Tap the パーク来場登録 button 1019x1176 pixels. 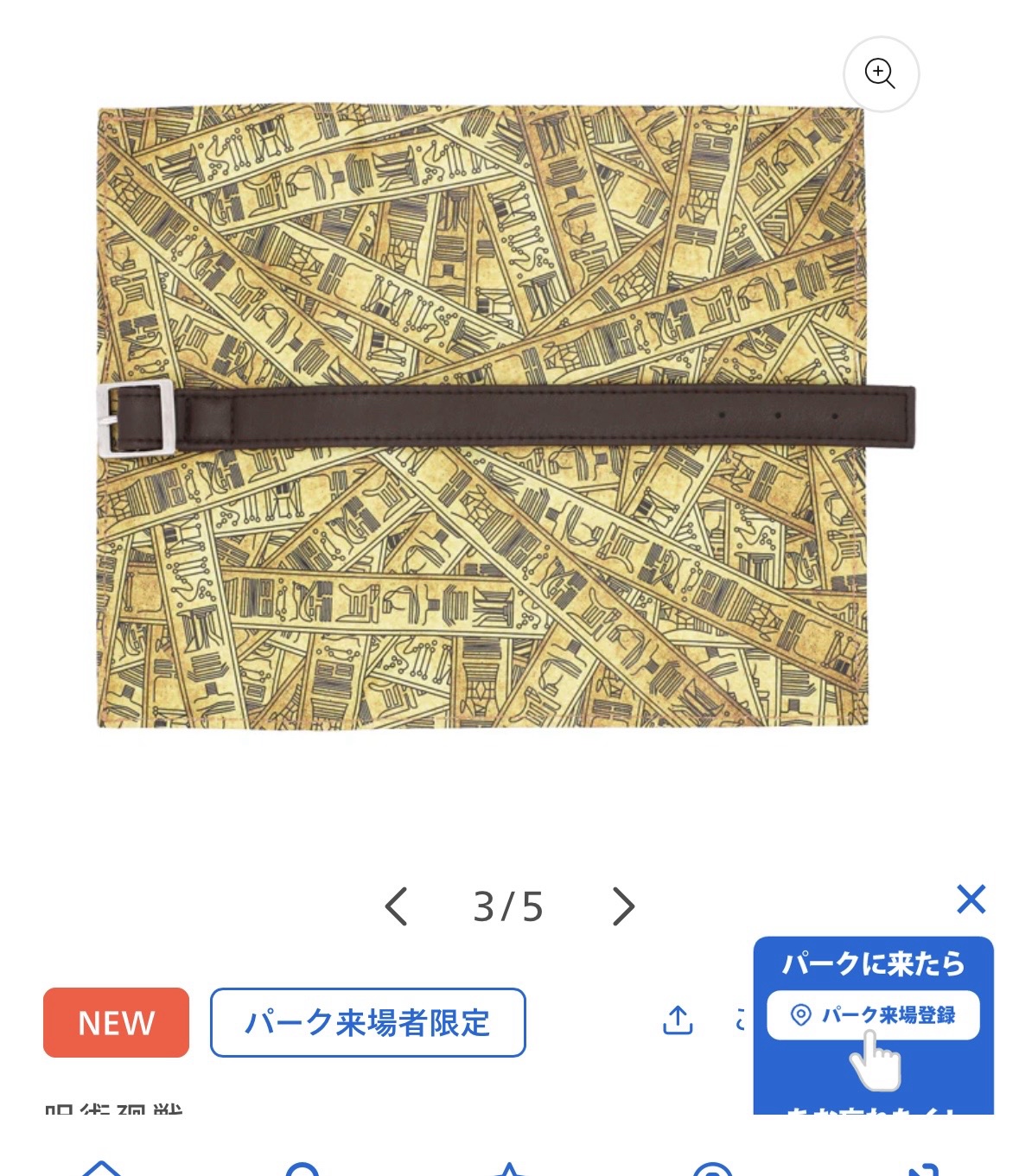tap(873, 1014)
